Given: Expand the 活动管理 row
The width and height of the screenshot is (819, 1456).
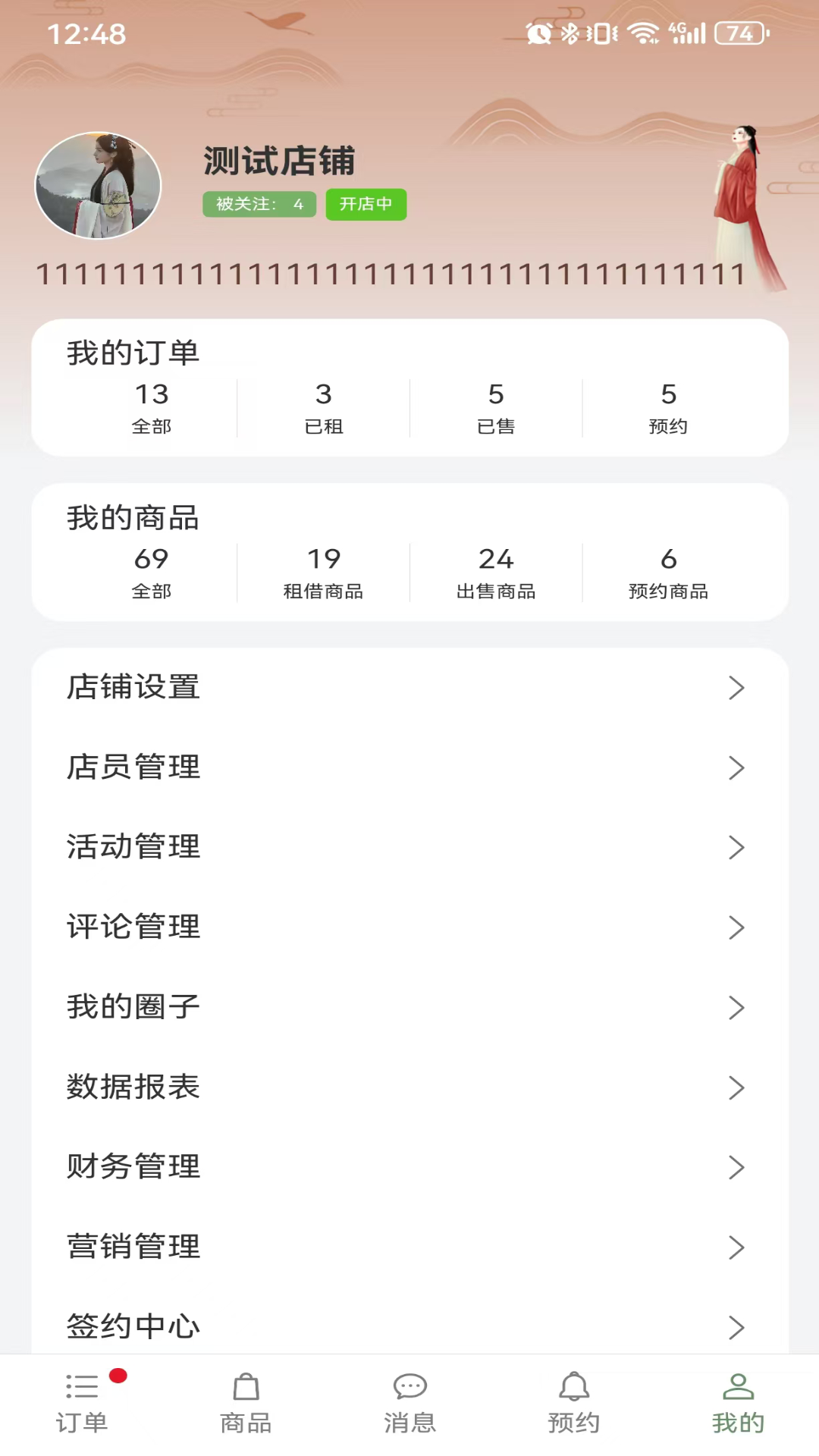Looking at the screenshot, I should (737, 848).
